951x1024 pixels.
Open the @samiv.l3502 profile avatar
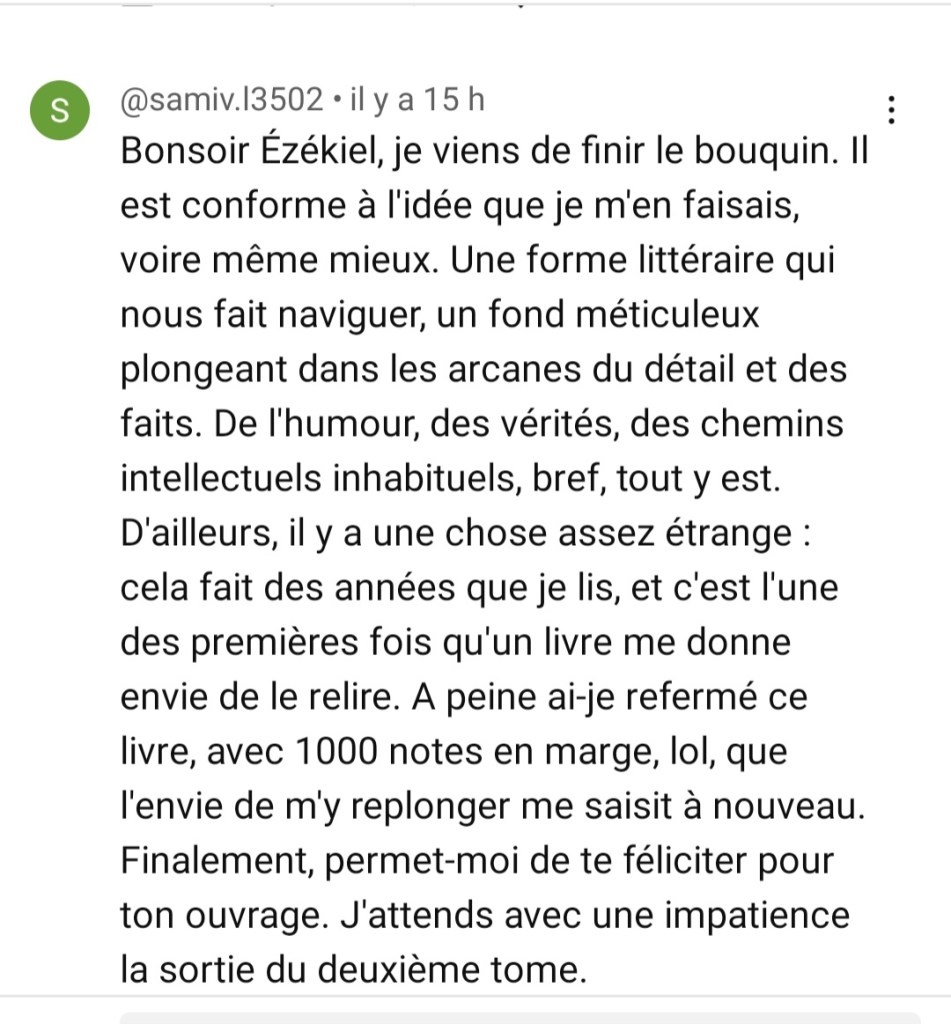[x=60, y=111]
